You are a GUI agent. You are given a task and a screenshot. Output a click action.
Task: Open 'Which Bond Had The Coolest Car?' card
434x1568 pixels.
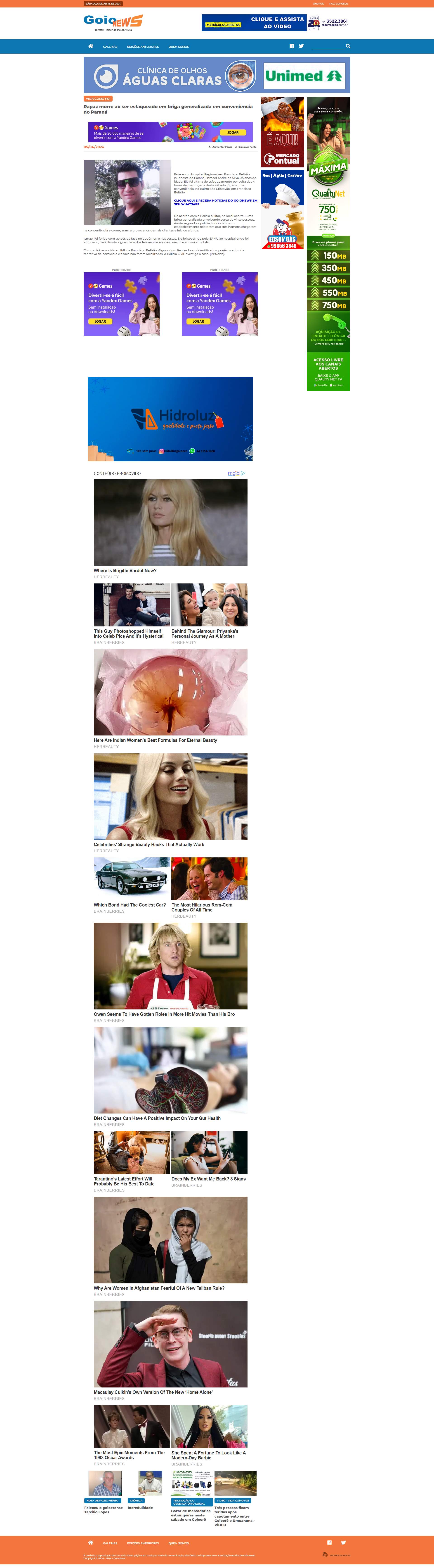(130, 904)
